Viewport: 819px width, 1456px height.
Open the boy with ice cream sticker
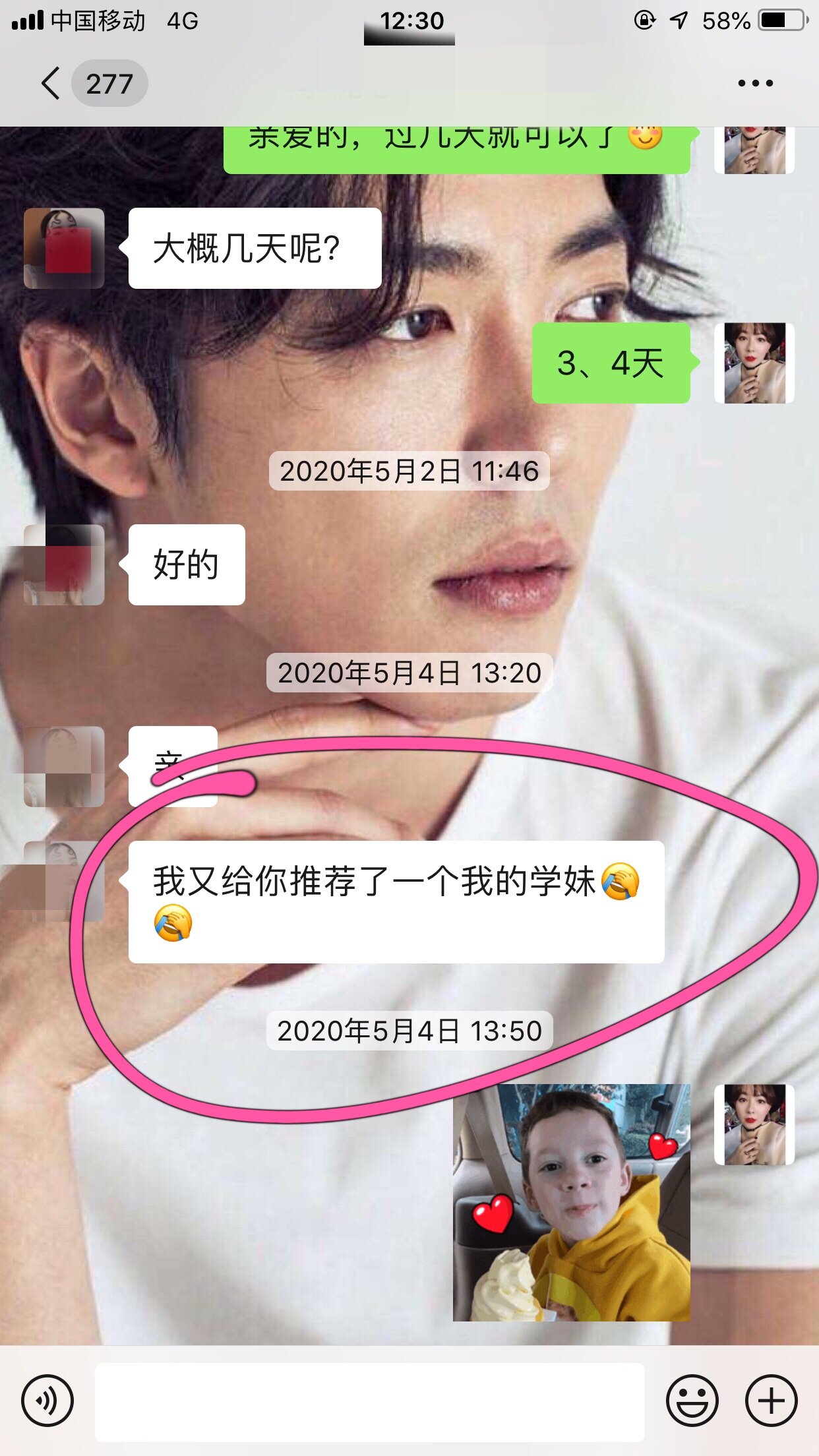pyautogui.click(x=572, y=1203)
